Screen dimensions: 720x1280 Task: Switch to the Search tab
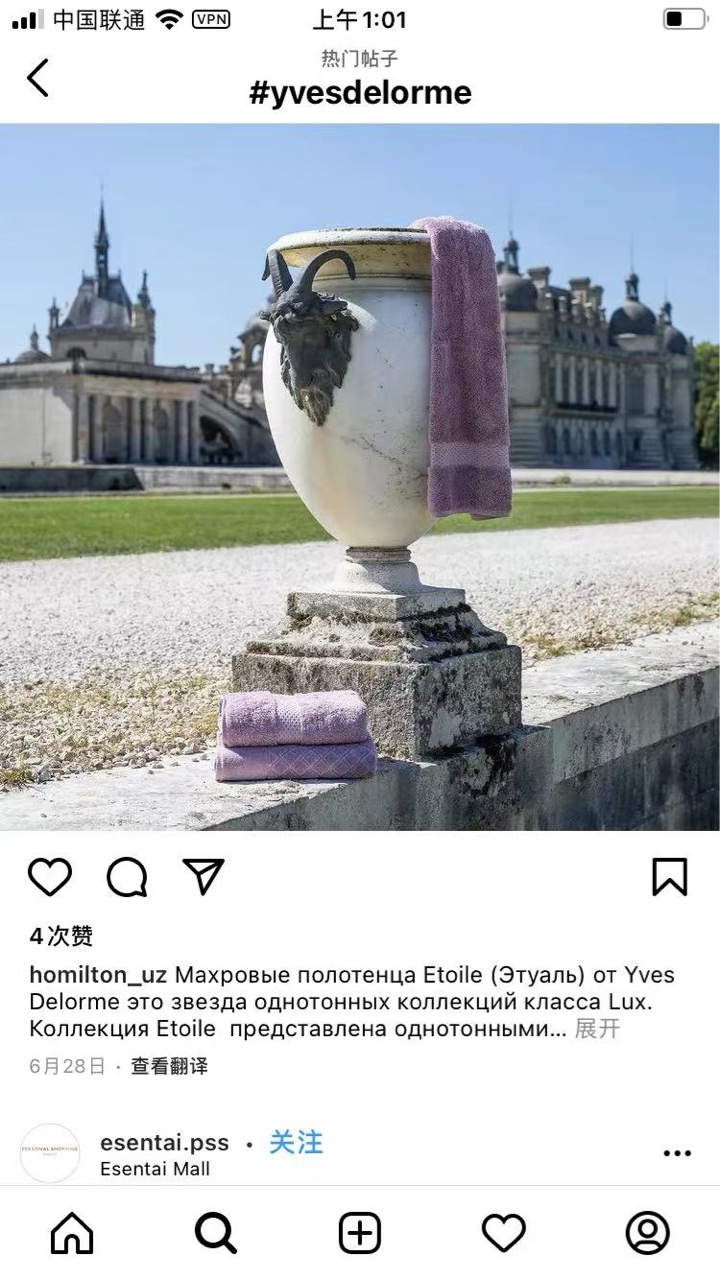pyautogui.click(x=216, y=1233)
